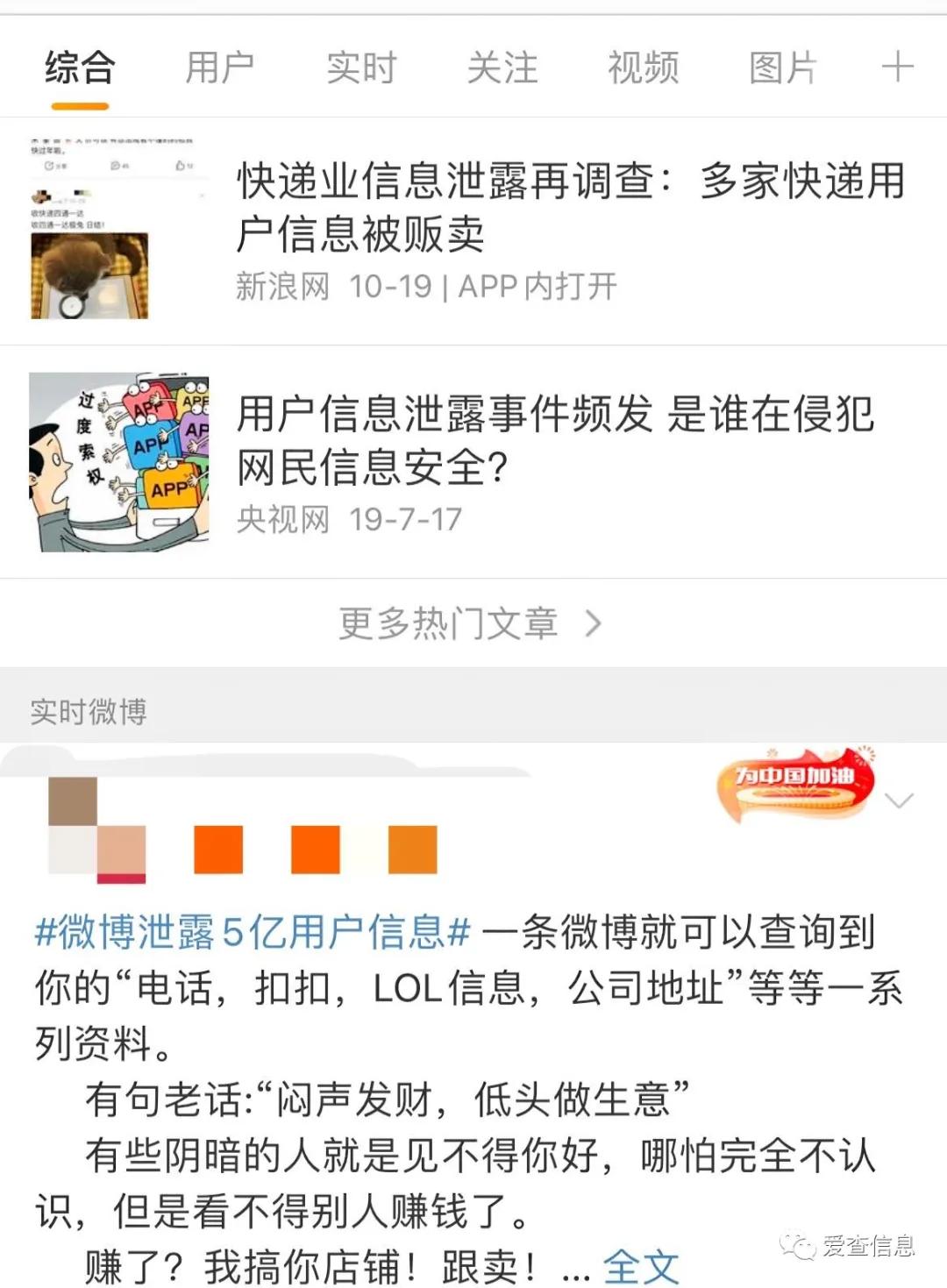
Task: Tap APP 内打开 on the 新浪网 article
Action: point(537,285)
